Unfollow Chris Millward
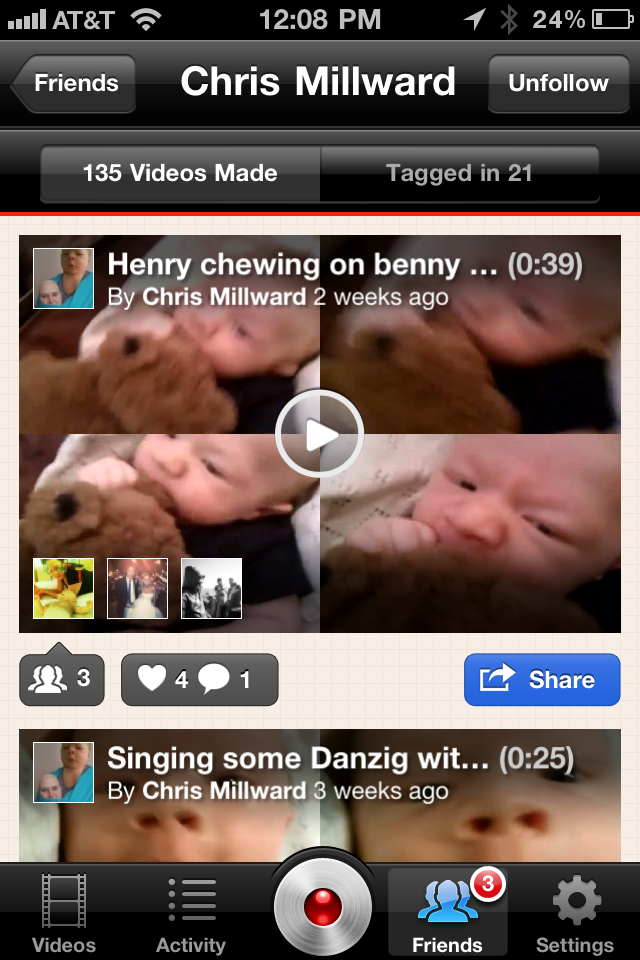Image resolution: width=640 pixels, height=960 pixels. coord(558,84)
